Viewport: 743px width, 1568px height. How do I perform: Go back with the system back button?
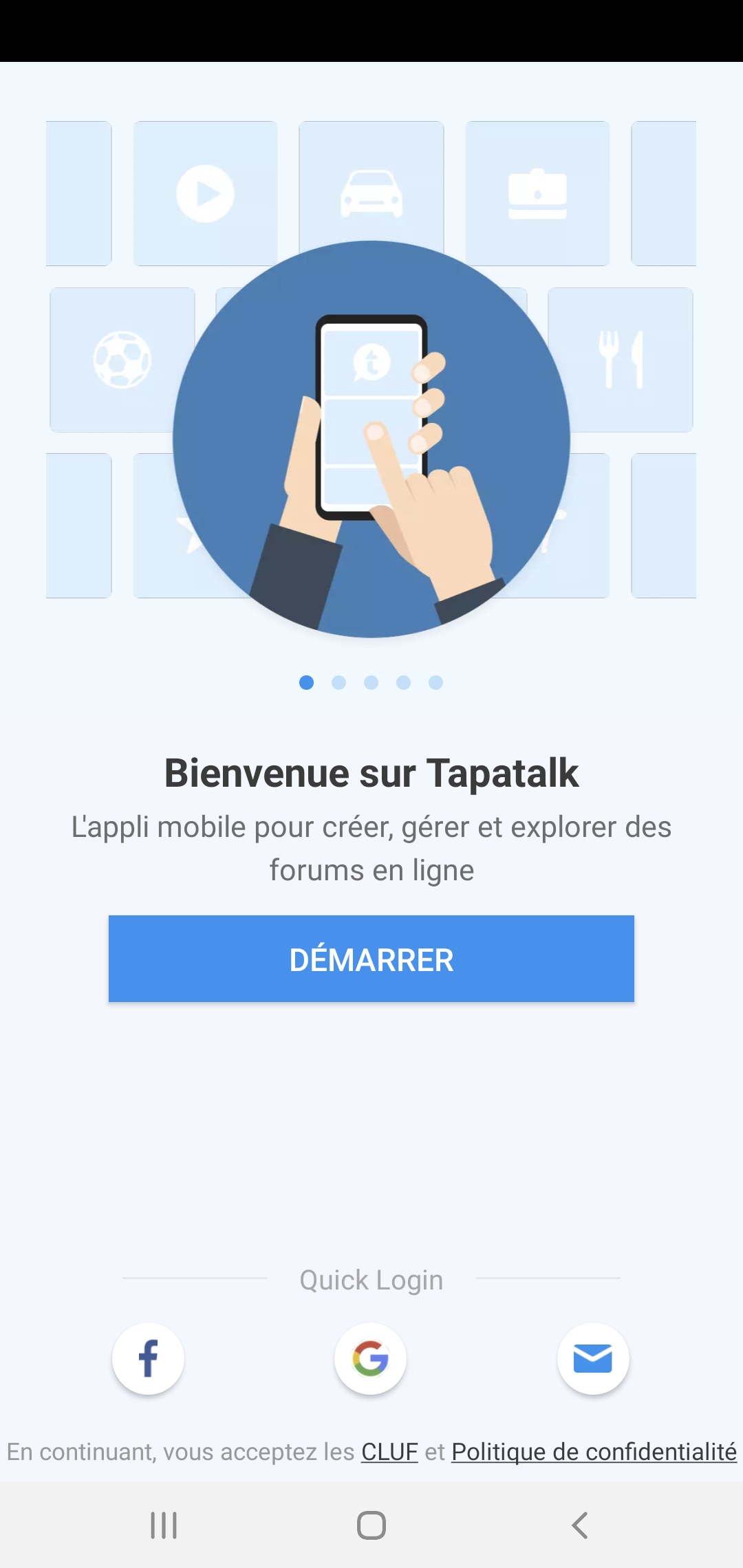pos(580,1525)
